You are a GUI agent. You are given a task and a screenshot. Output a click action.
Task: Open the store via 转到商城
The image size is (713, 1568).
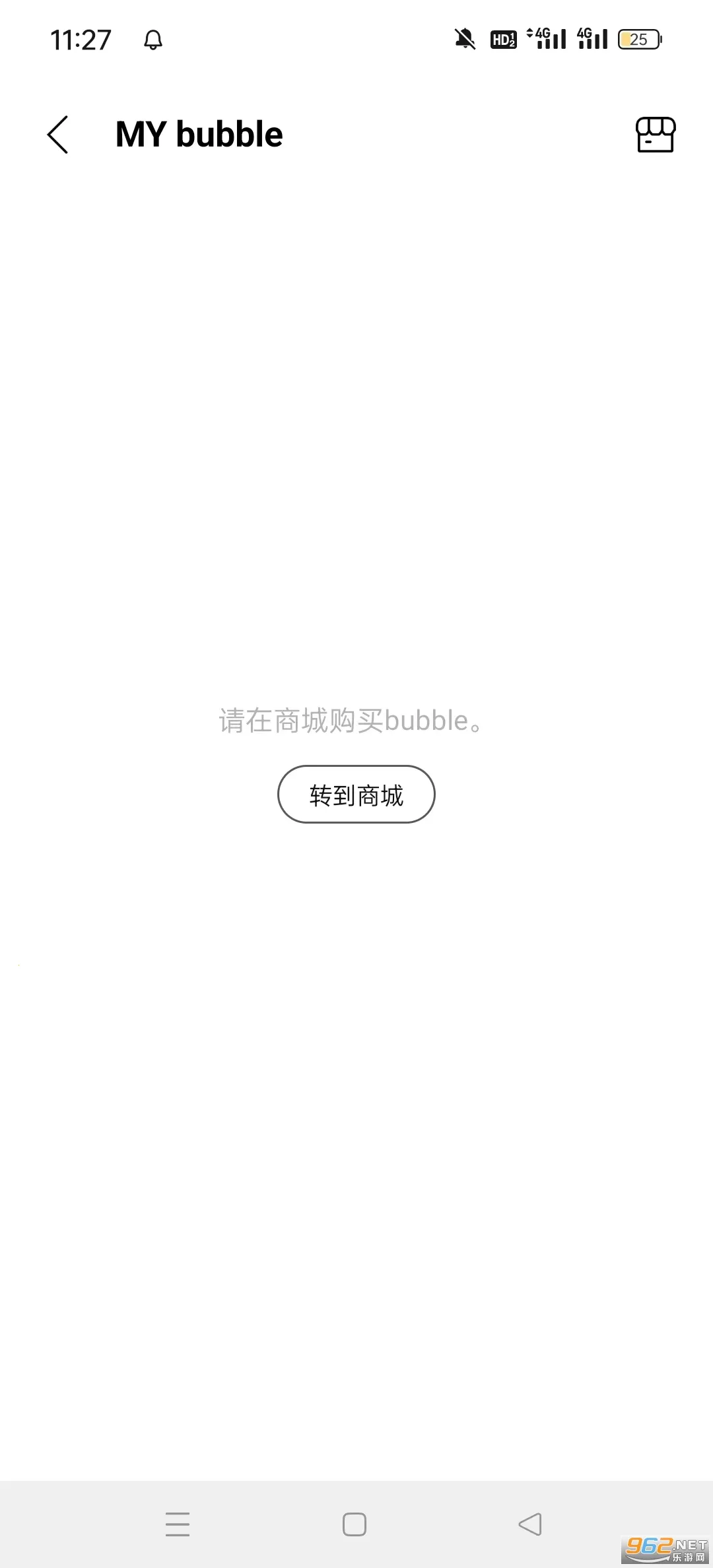(x=356, y=795)
